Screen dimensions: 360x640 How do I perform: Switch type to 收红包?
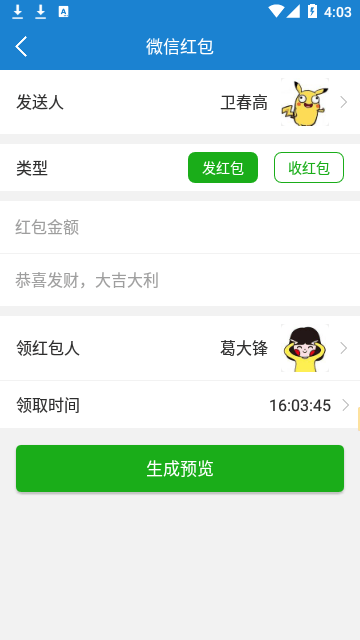(x=309, y=168)
